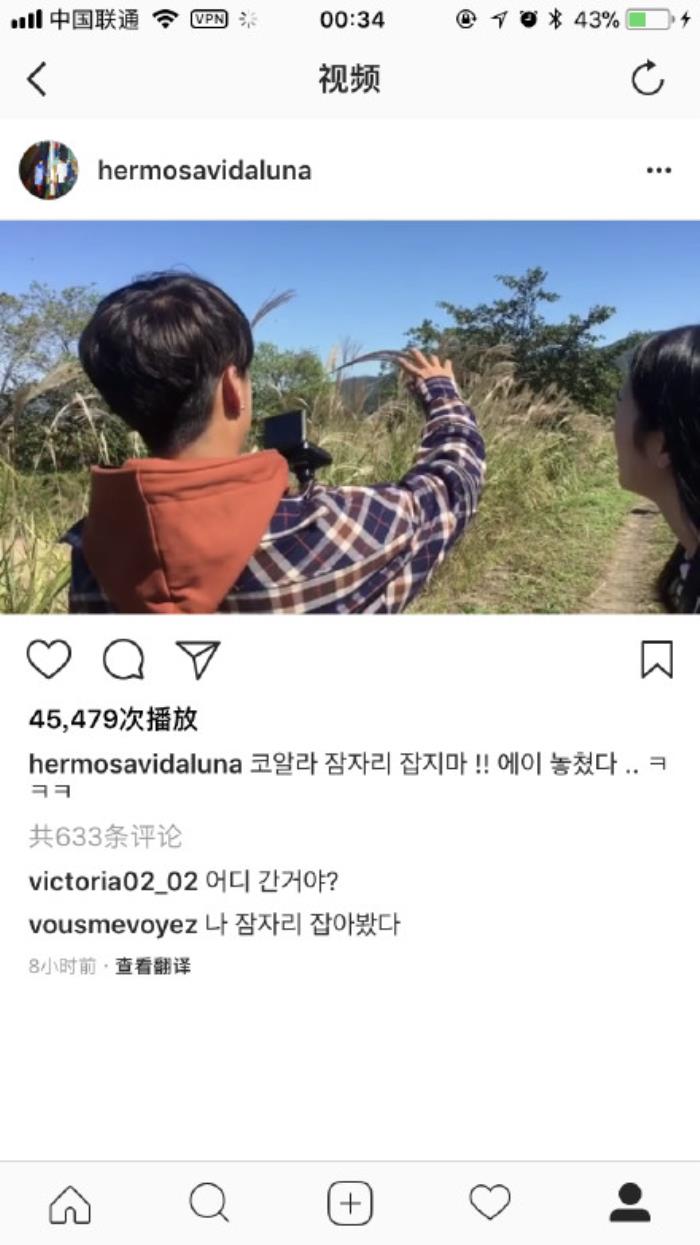700x1245 pixels.
Task: Switch to the Home tab
Action: [x=70, y=1203]
